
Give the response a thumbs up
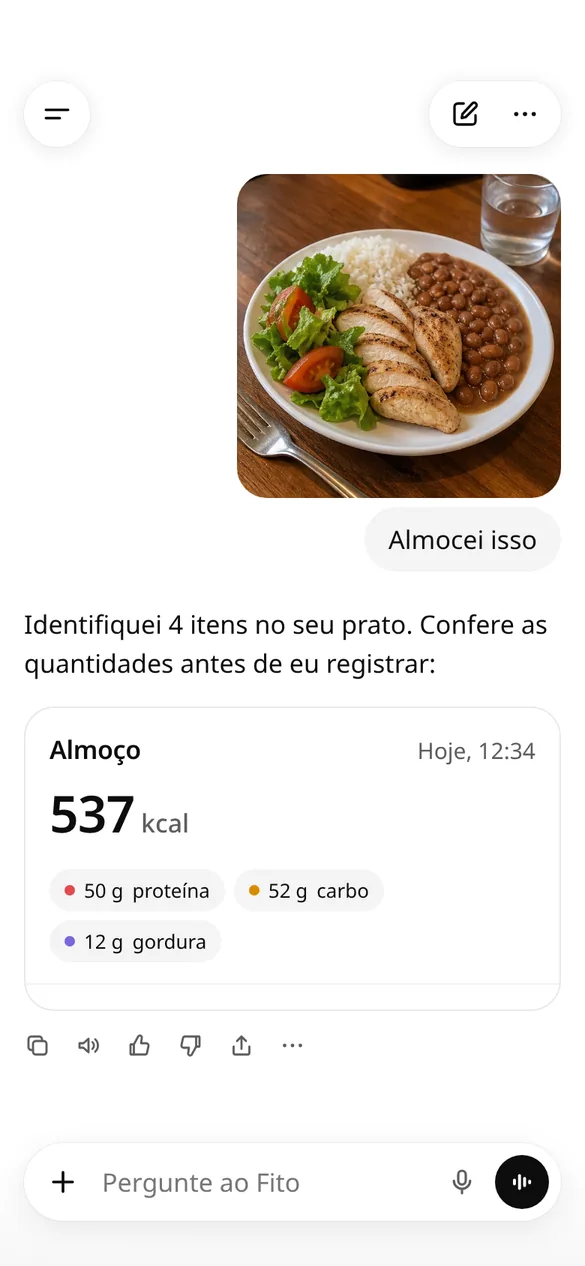pos(139,1046)
